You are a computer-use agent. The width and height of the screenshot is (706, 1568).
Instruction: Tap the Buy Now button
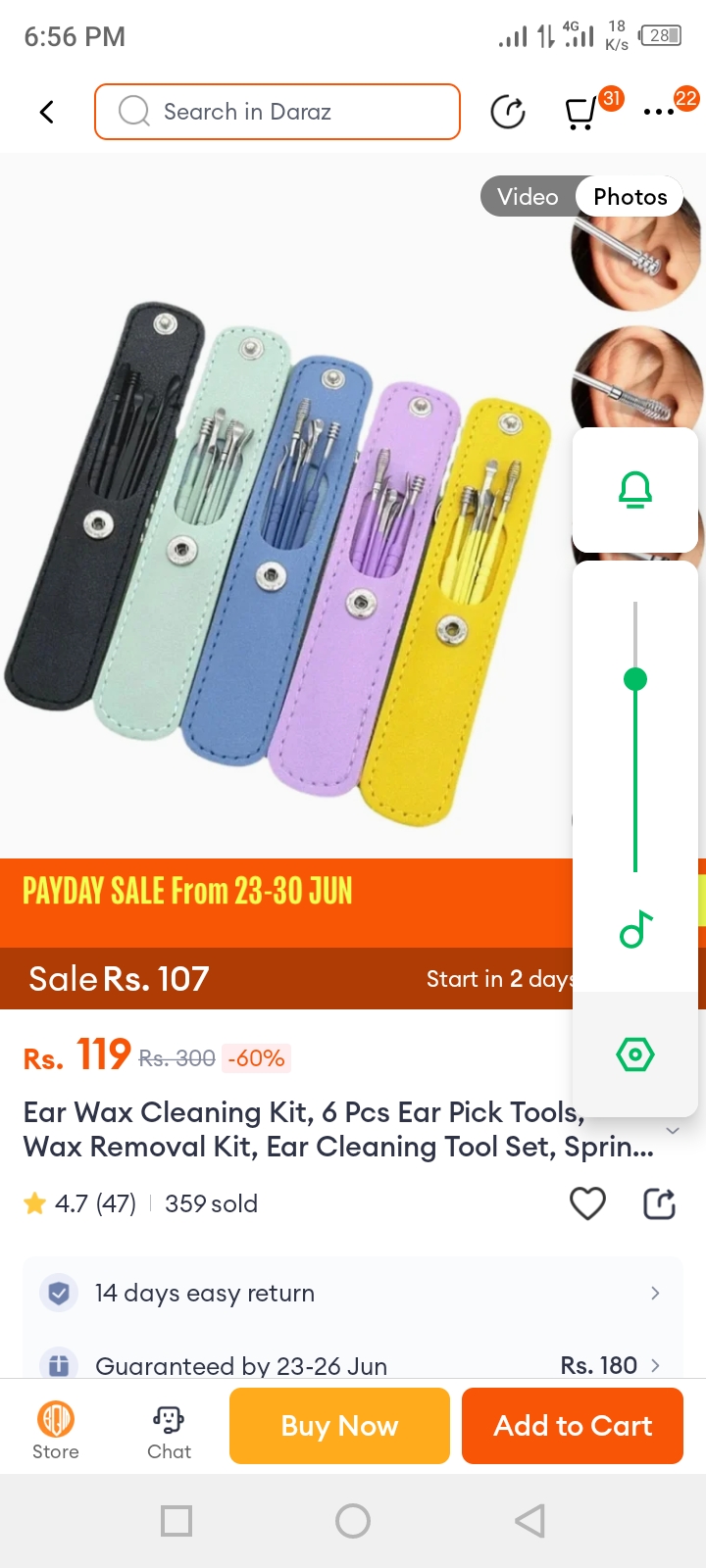coord(339,1426)
